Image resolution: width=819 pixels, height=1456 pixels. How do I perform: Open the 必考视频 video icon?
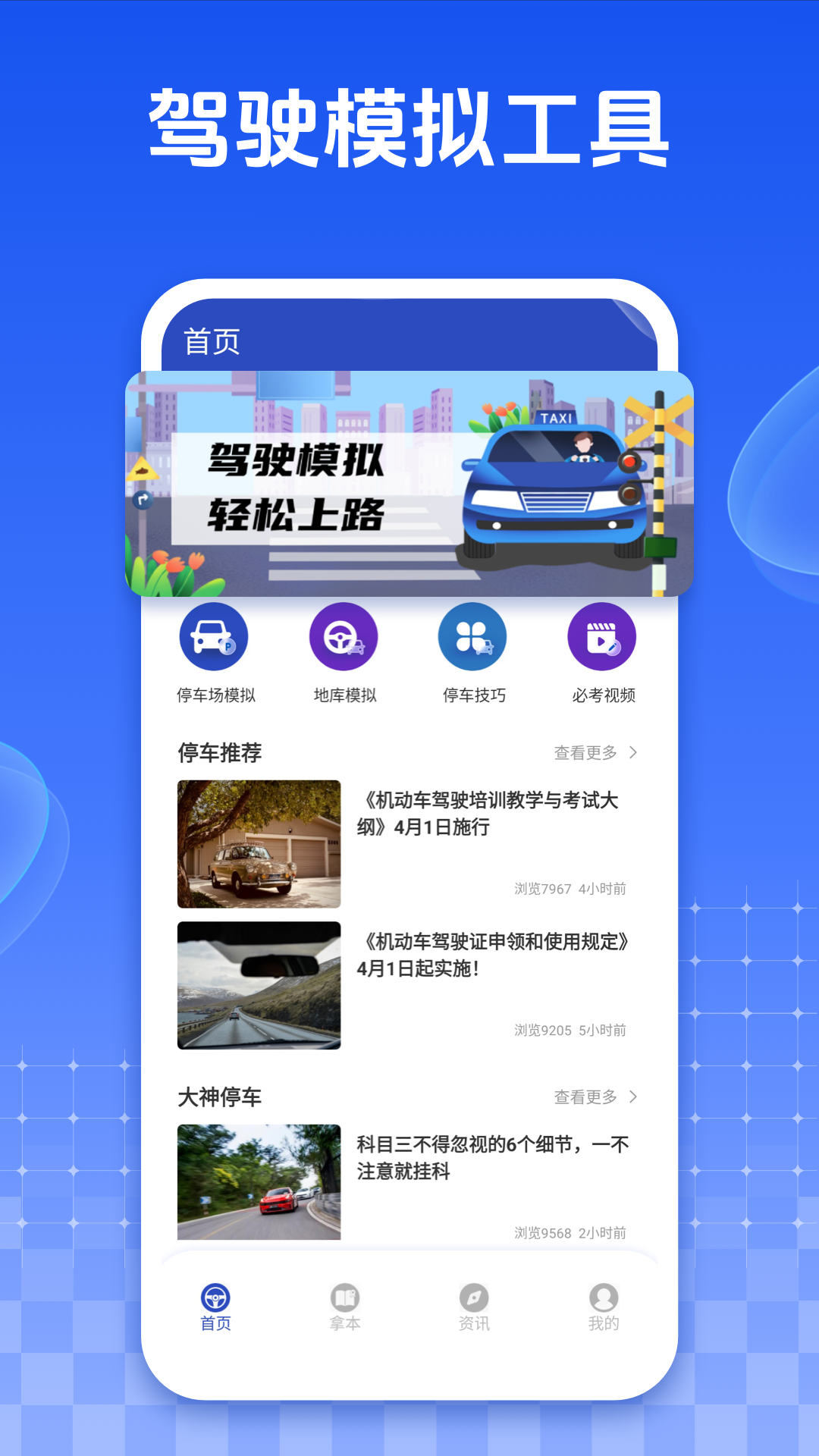602,637
